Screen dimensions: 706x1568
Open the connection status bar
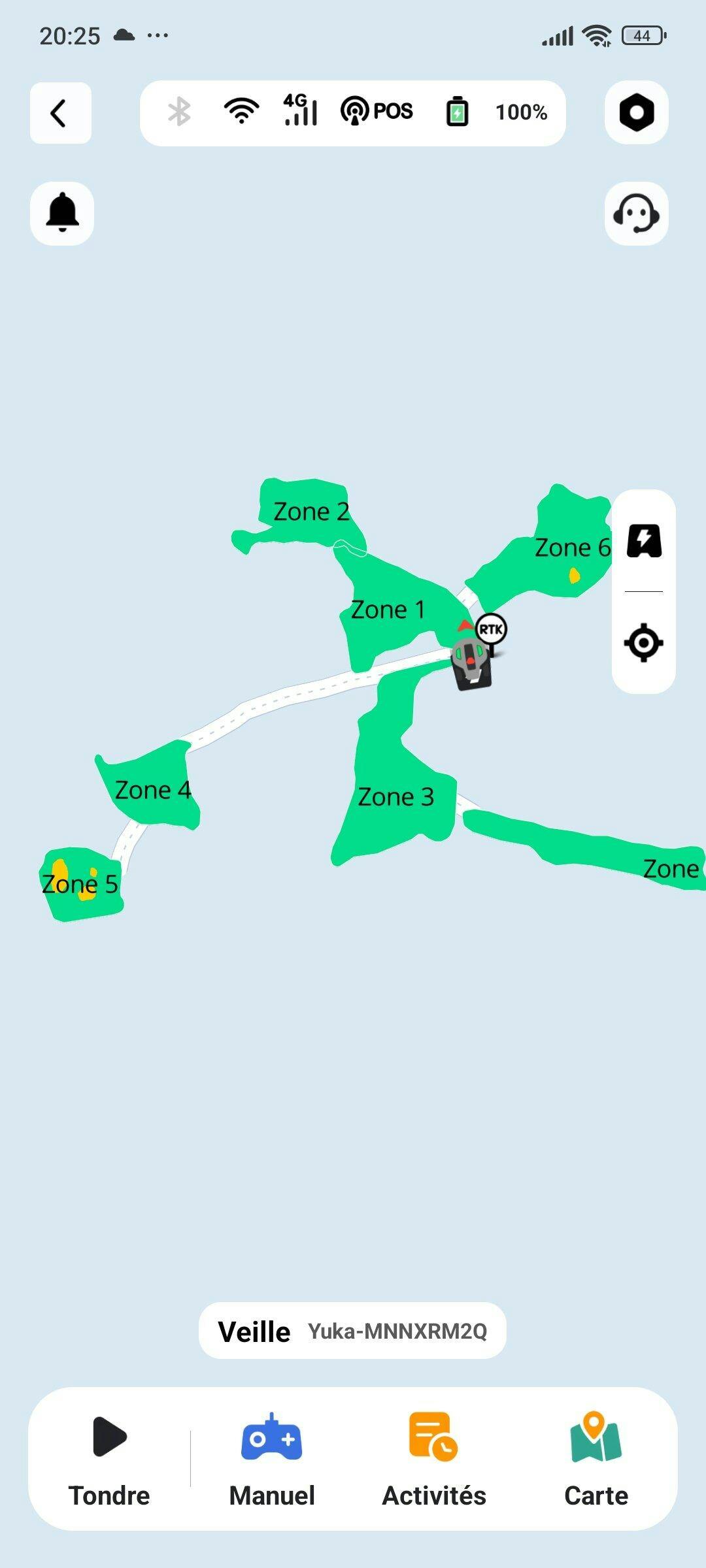pyautogui.click(x=352, y=112)
